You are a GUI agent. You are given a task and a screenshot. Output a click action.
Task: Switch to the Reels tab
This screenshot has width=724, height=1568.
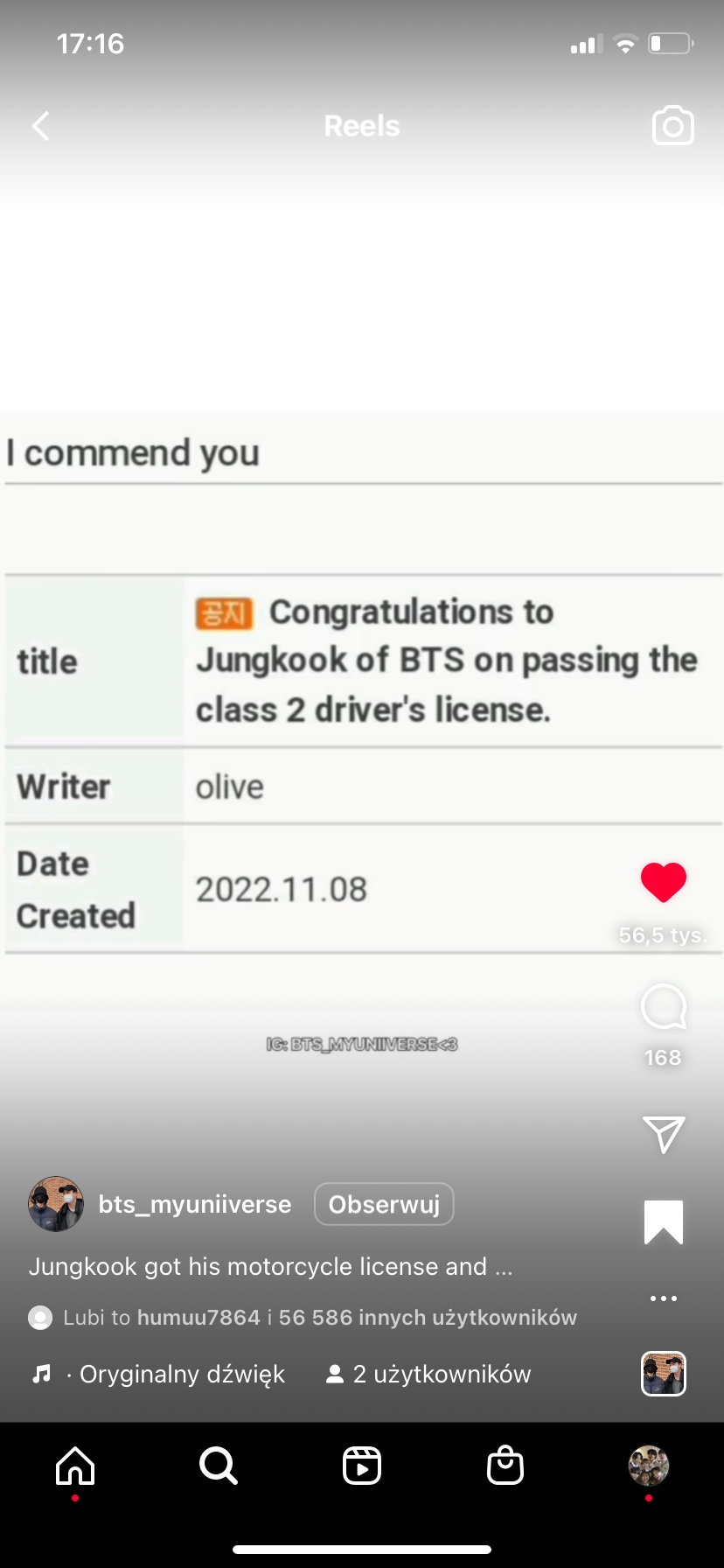(x=361, y=1465)
